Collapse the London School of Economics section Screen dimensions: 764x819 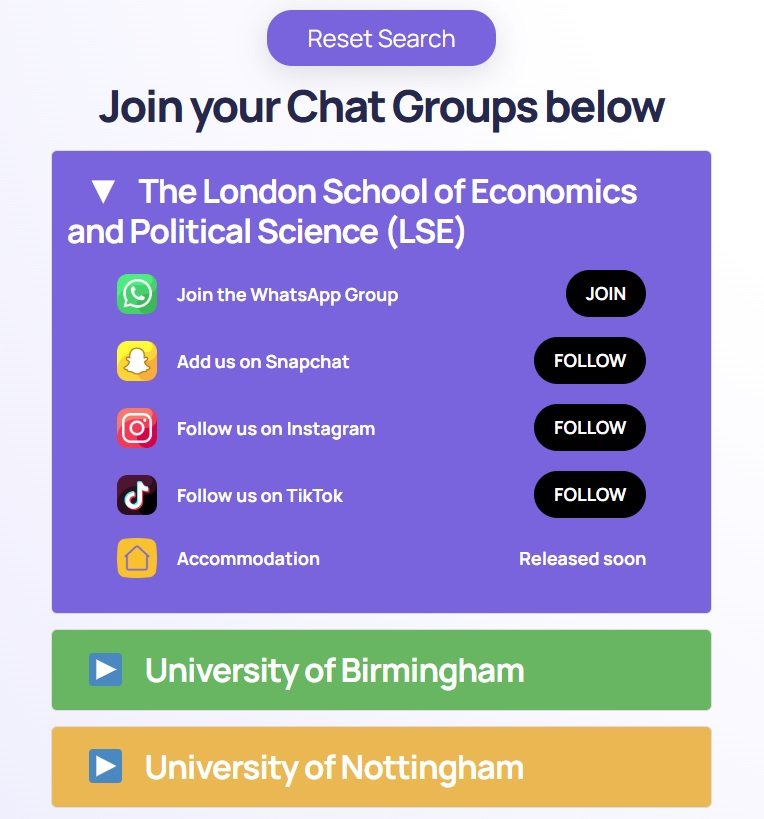[x=103, y=191]
